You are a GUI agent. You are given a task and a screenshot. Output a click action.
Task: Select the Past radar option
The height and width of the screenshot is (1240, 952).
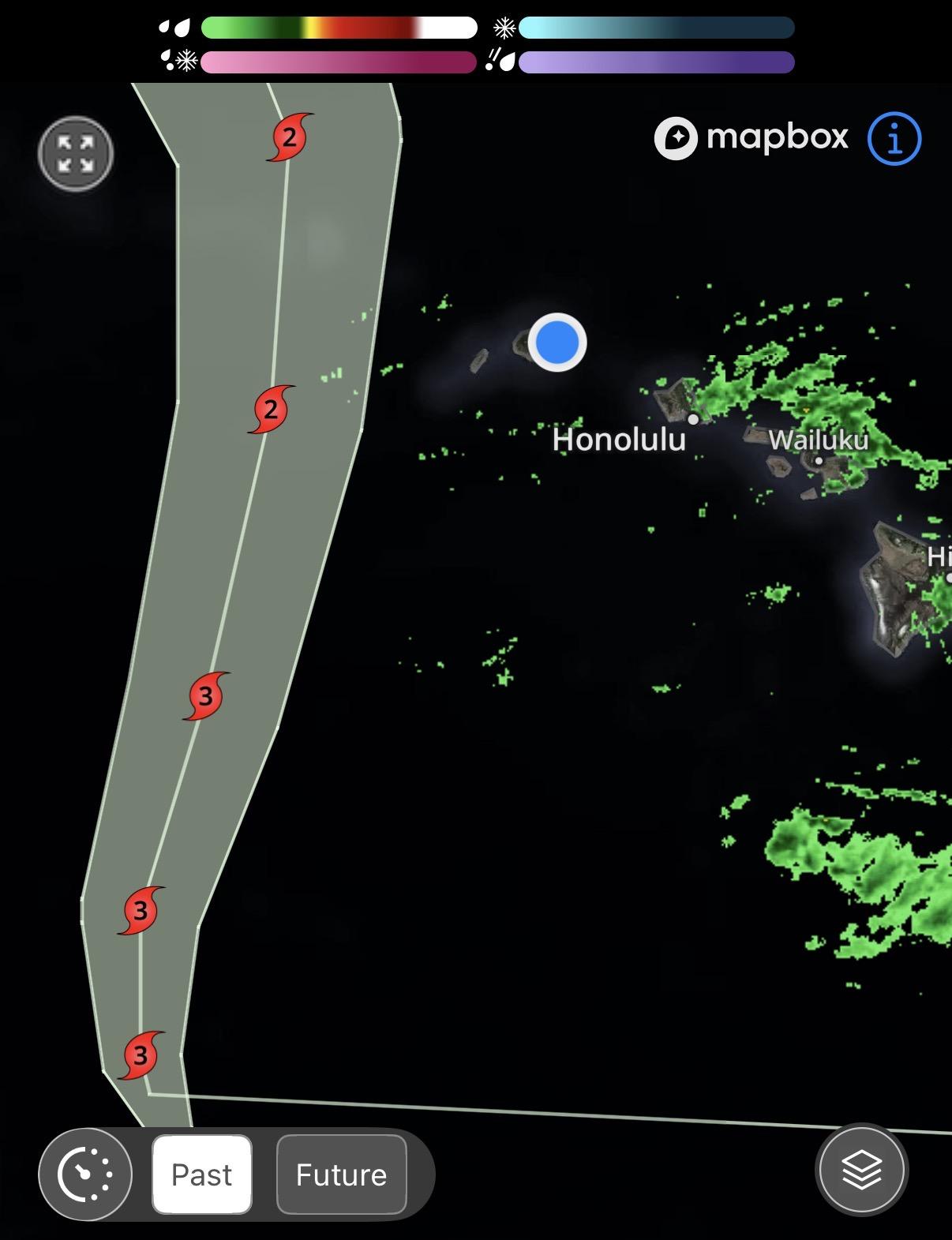point(201,1174)
